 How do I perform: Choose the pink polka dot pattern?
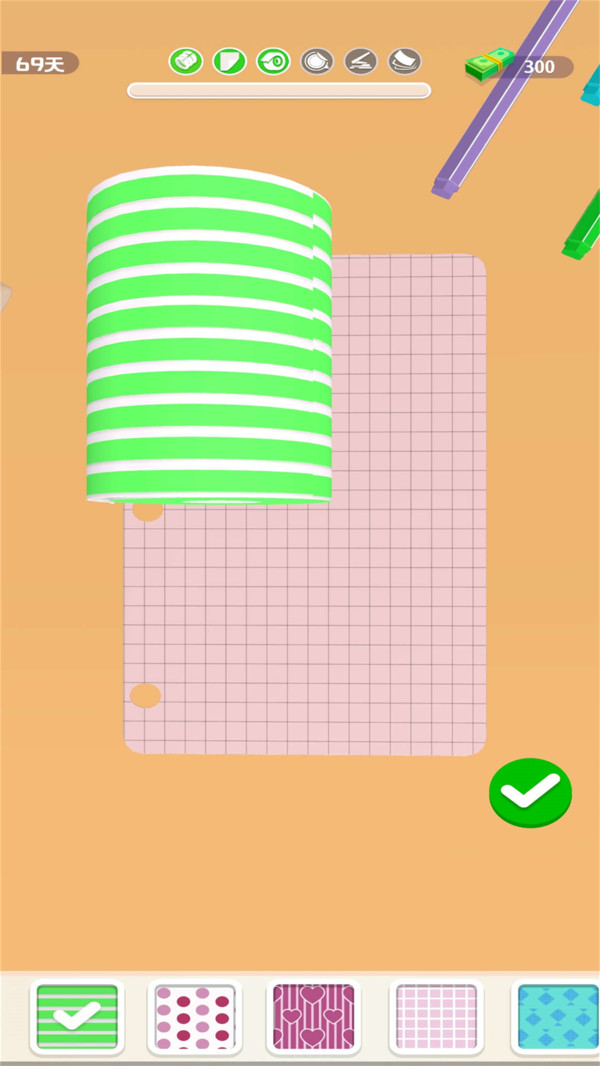coord(195,1017)
